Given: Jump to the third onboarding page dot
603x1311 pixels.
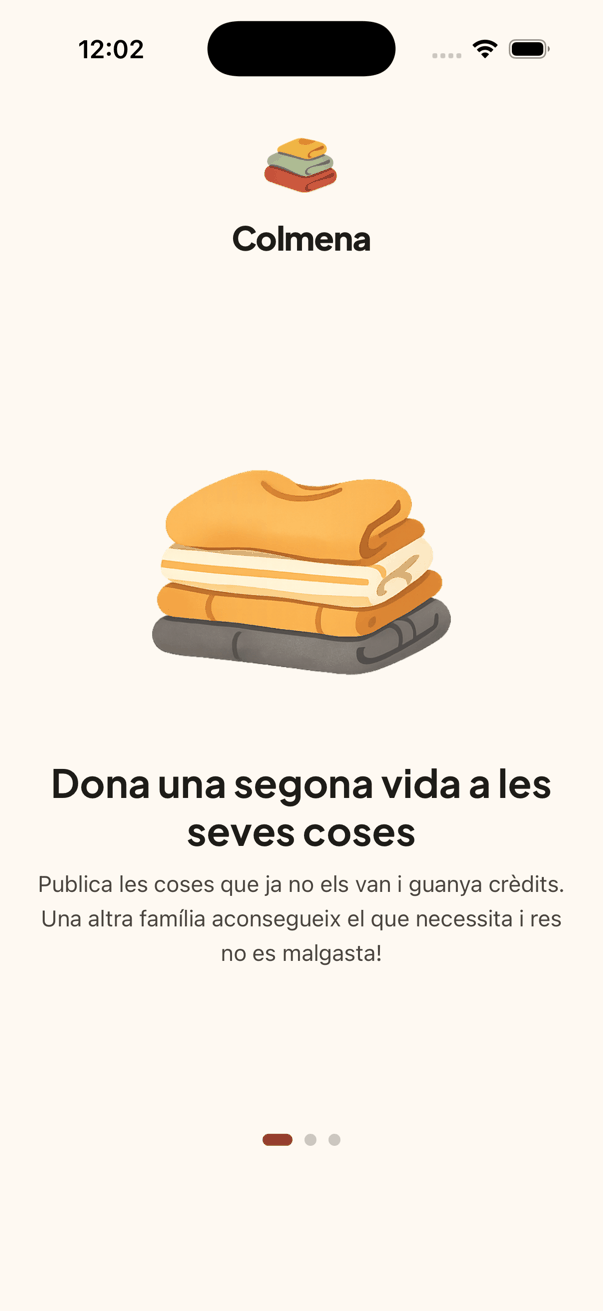Looking at the screenshot, I should 334,1140.
